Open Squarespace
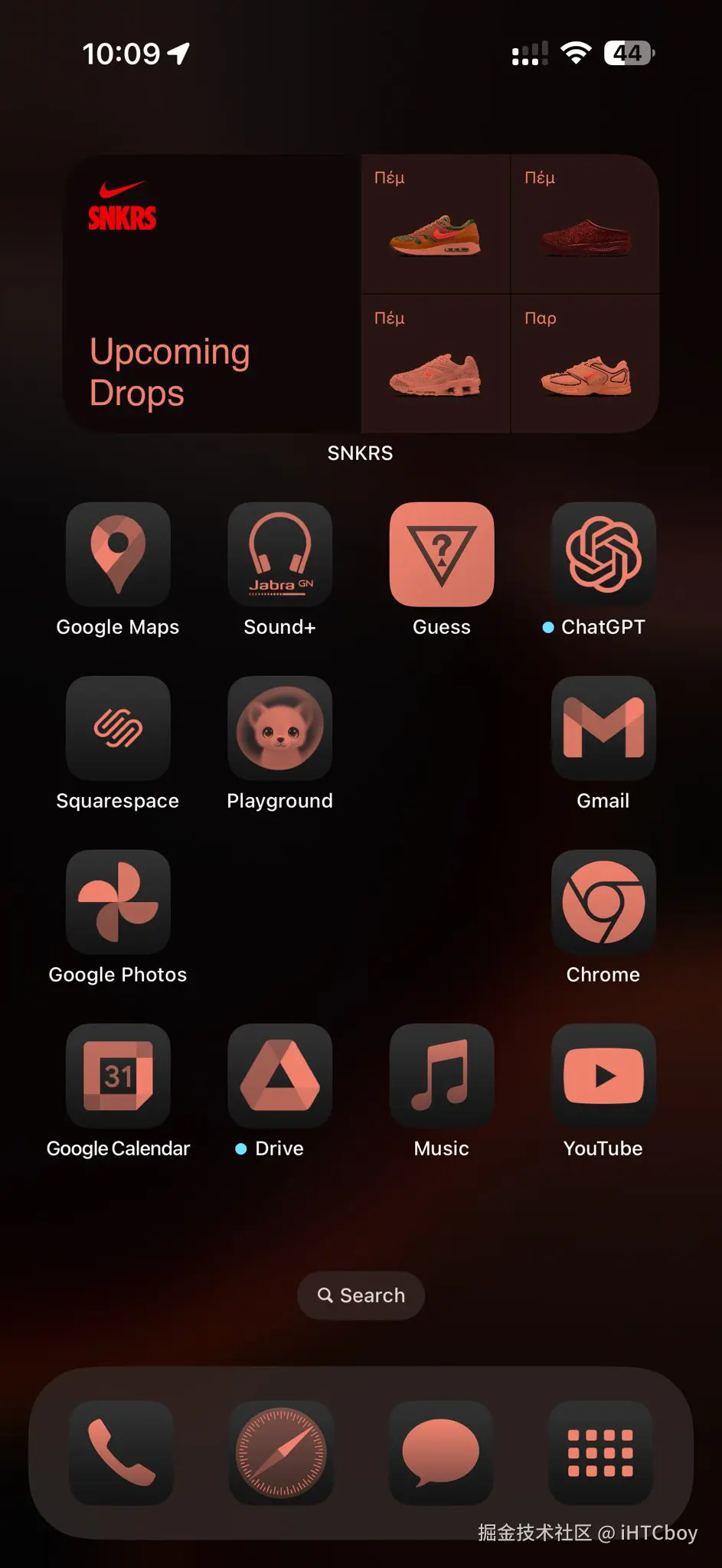This screenshot has width=722, height=1568. pyautogui.click(x=118, y=728)
